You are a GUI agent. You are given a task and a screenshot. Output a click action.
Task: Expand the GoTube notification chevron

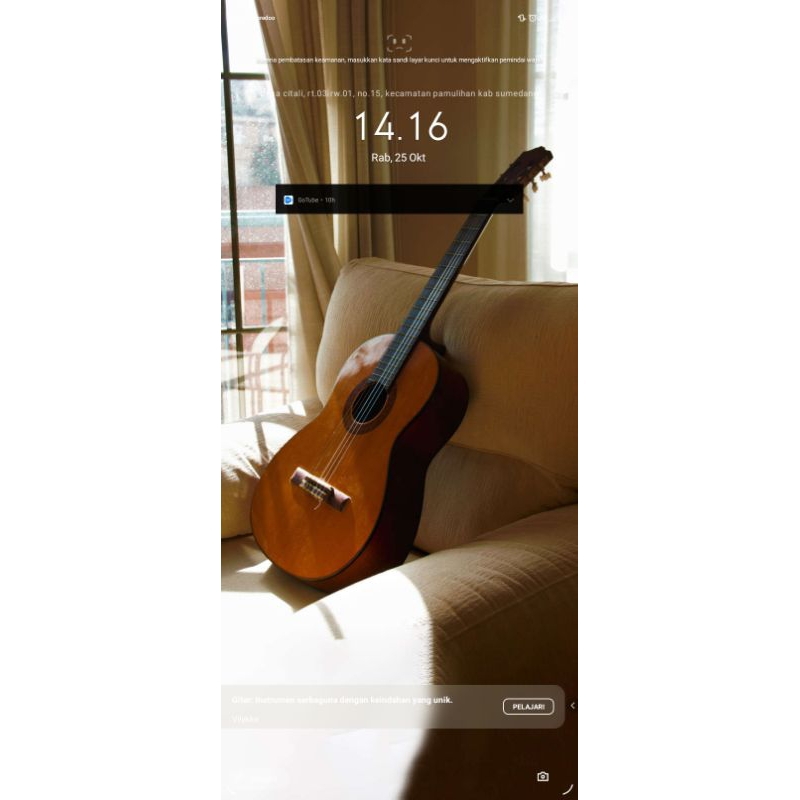pos(510,200)
